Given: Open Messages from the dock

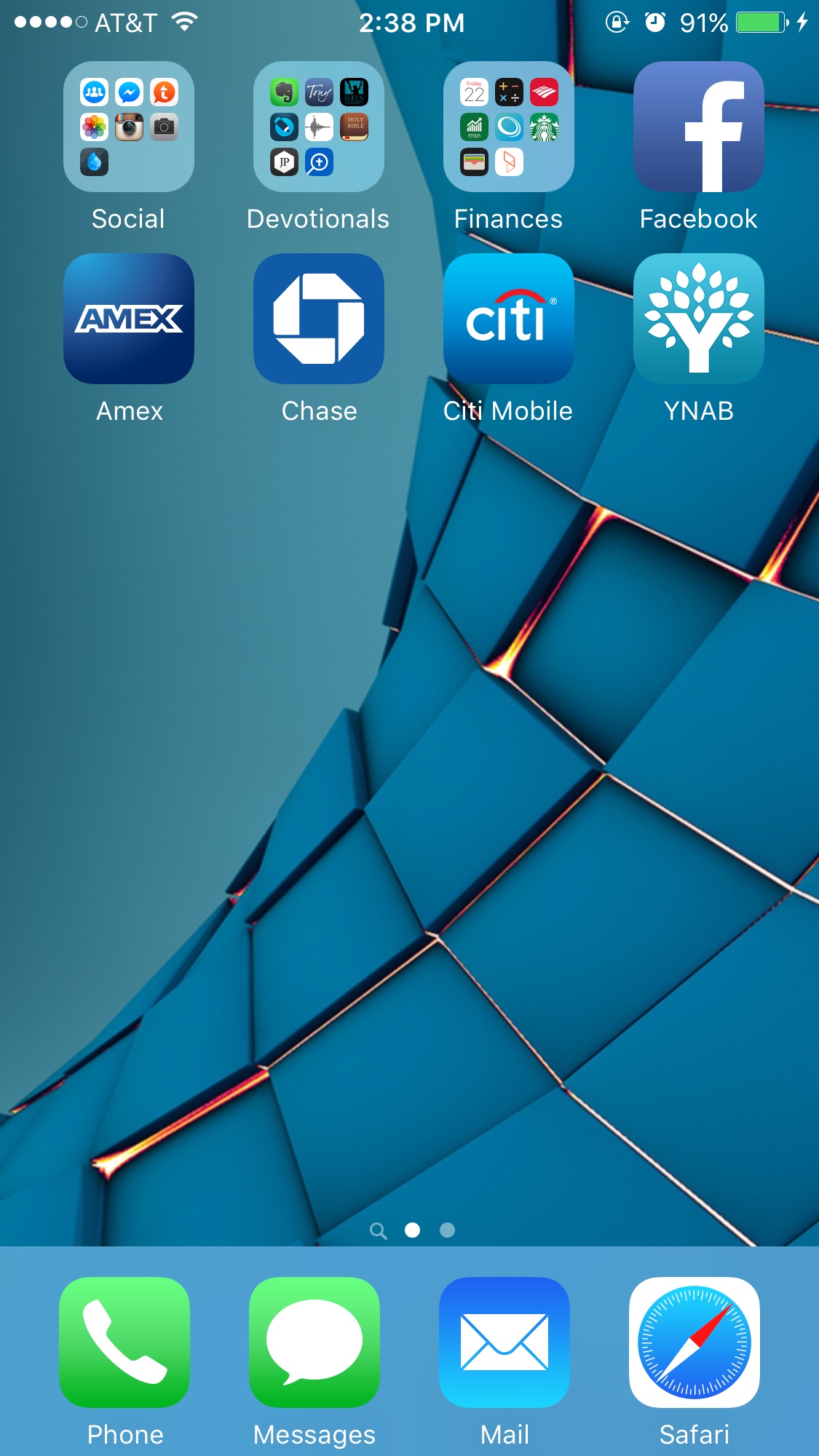Looking at the screenshot, I should (x=314, y=1342).
